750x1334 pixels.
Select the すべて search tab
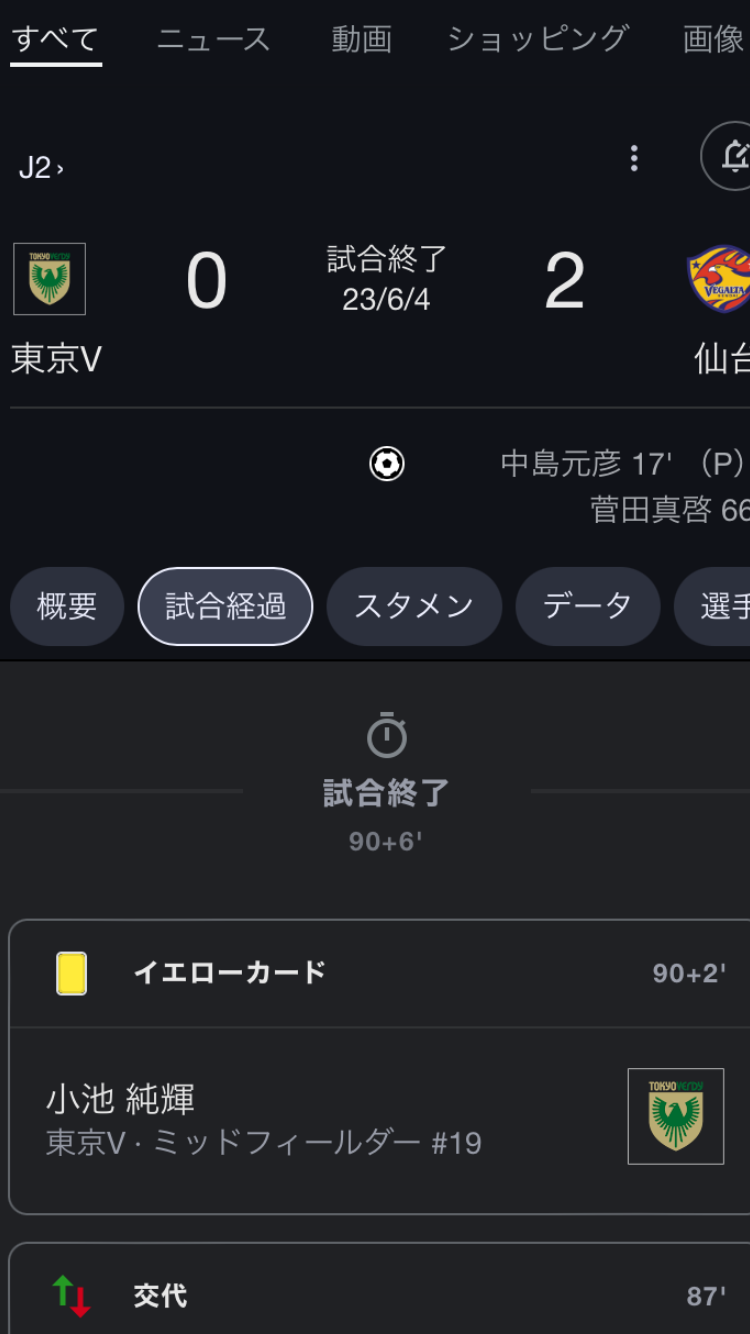point(56,39)
